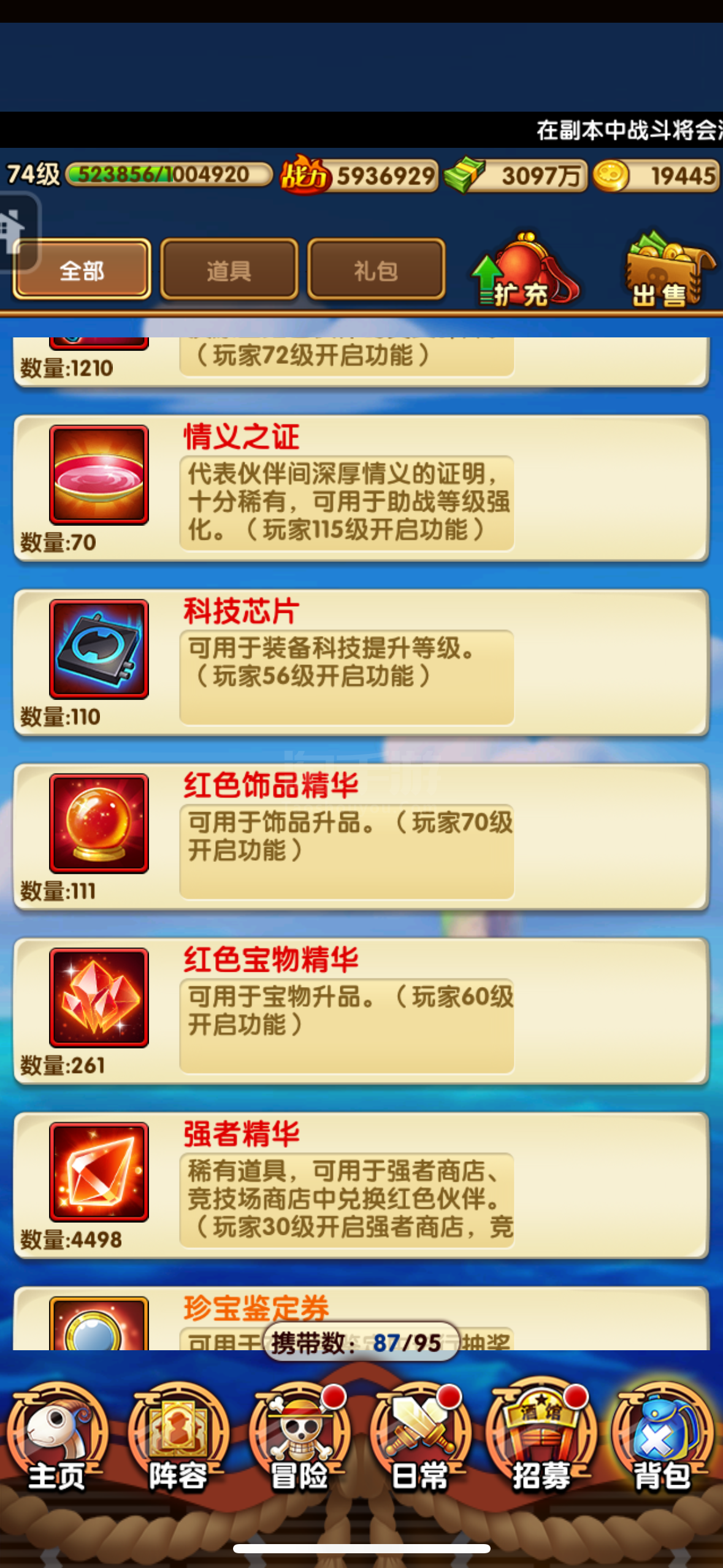723x1568 pixels.
Task: Select the 红色宝物精华 item
Action: [361, 1011]
